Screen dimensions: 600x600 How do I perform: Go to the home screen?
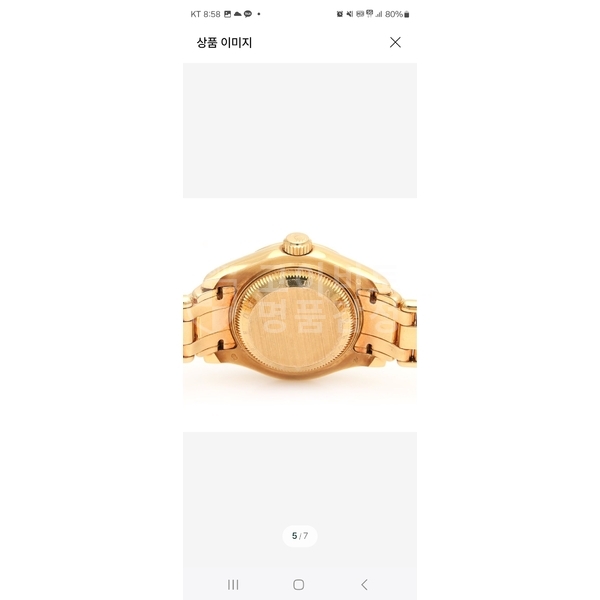click(299, 584)
